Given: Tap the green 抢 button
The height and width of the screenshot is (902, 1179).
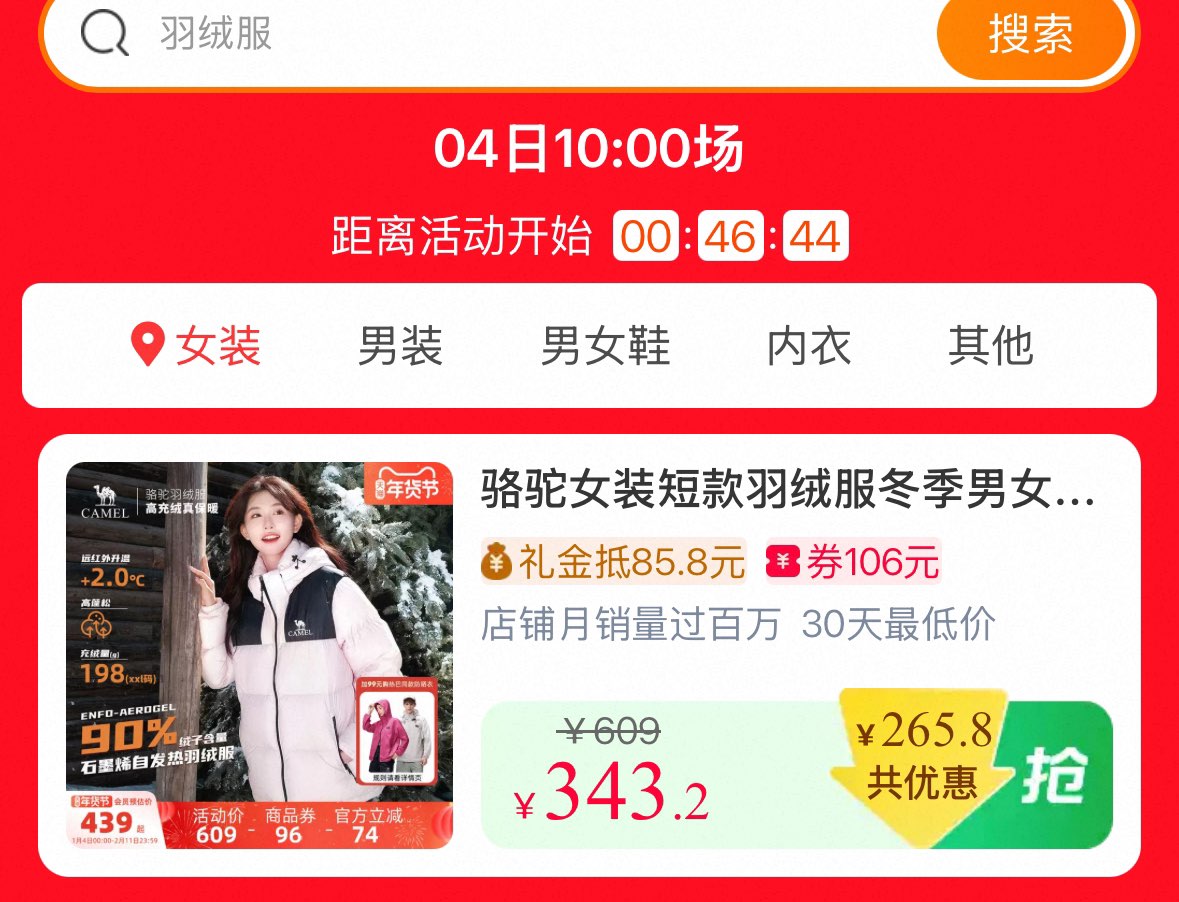Looking at the screenshot, I should click(x=1054, y=775).
